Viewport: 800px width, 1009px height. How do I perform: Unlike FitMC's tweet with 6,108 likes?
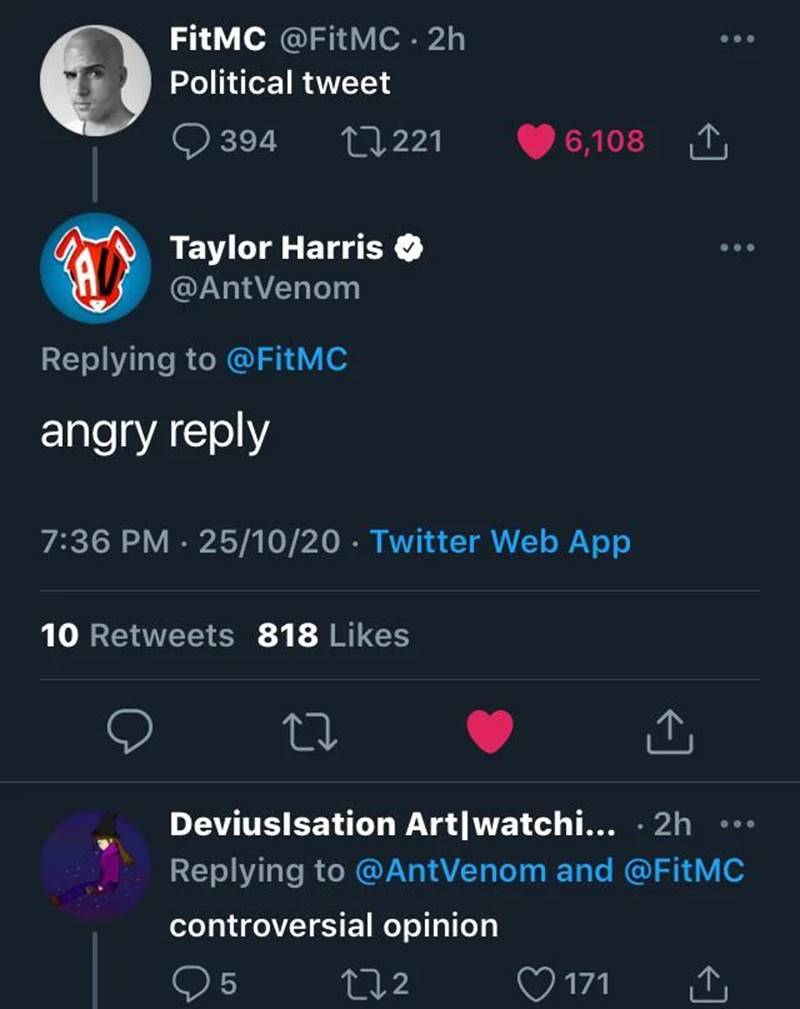537,142
